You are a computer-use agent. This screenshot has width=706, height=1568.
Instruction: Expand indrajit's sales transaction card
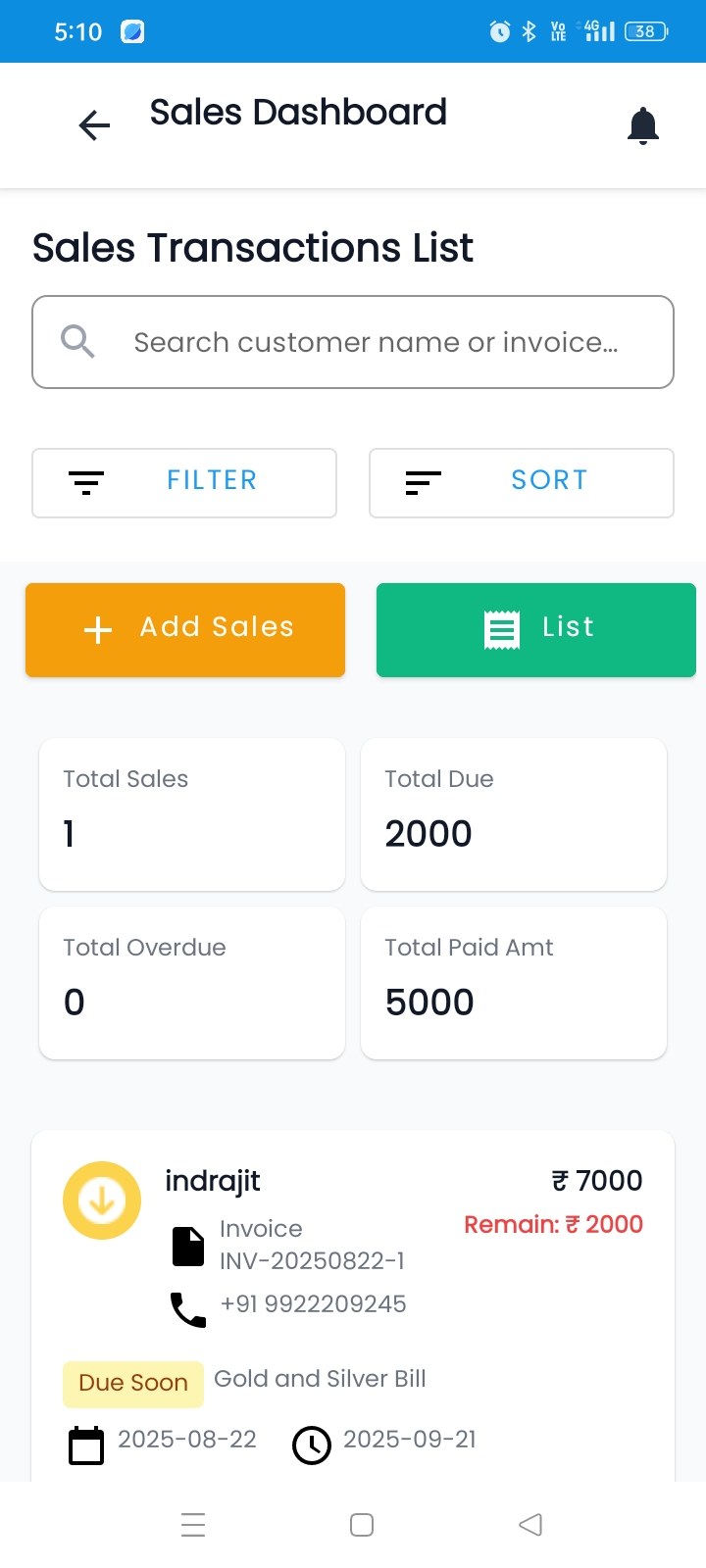(x=353, y=1303)
